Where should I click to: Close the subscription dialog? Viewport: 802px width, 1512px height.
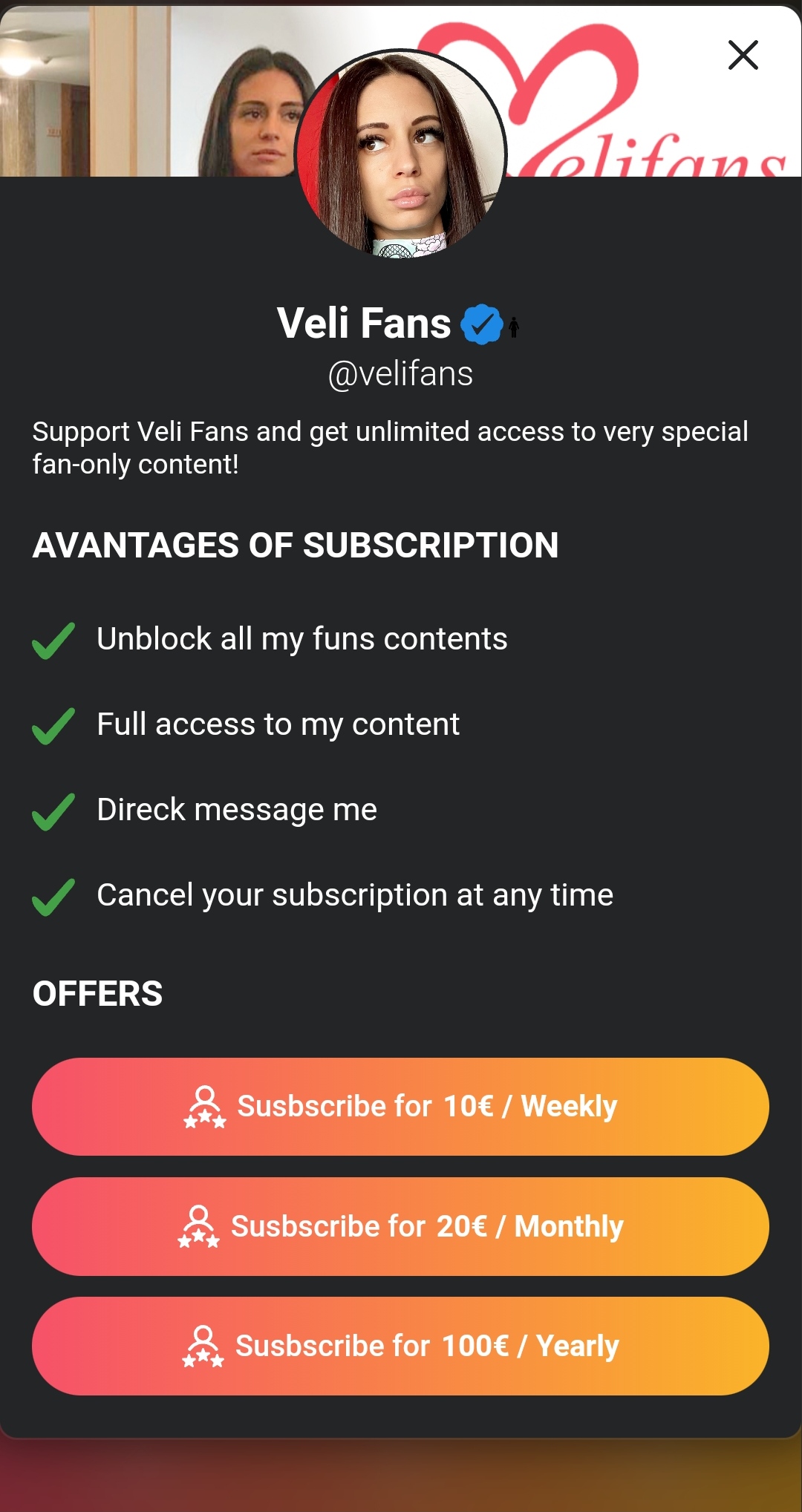tap(743, 55)
